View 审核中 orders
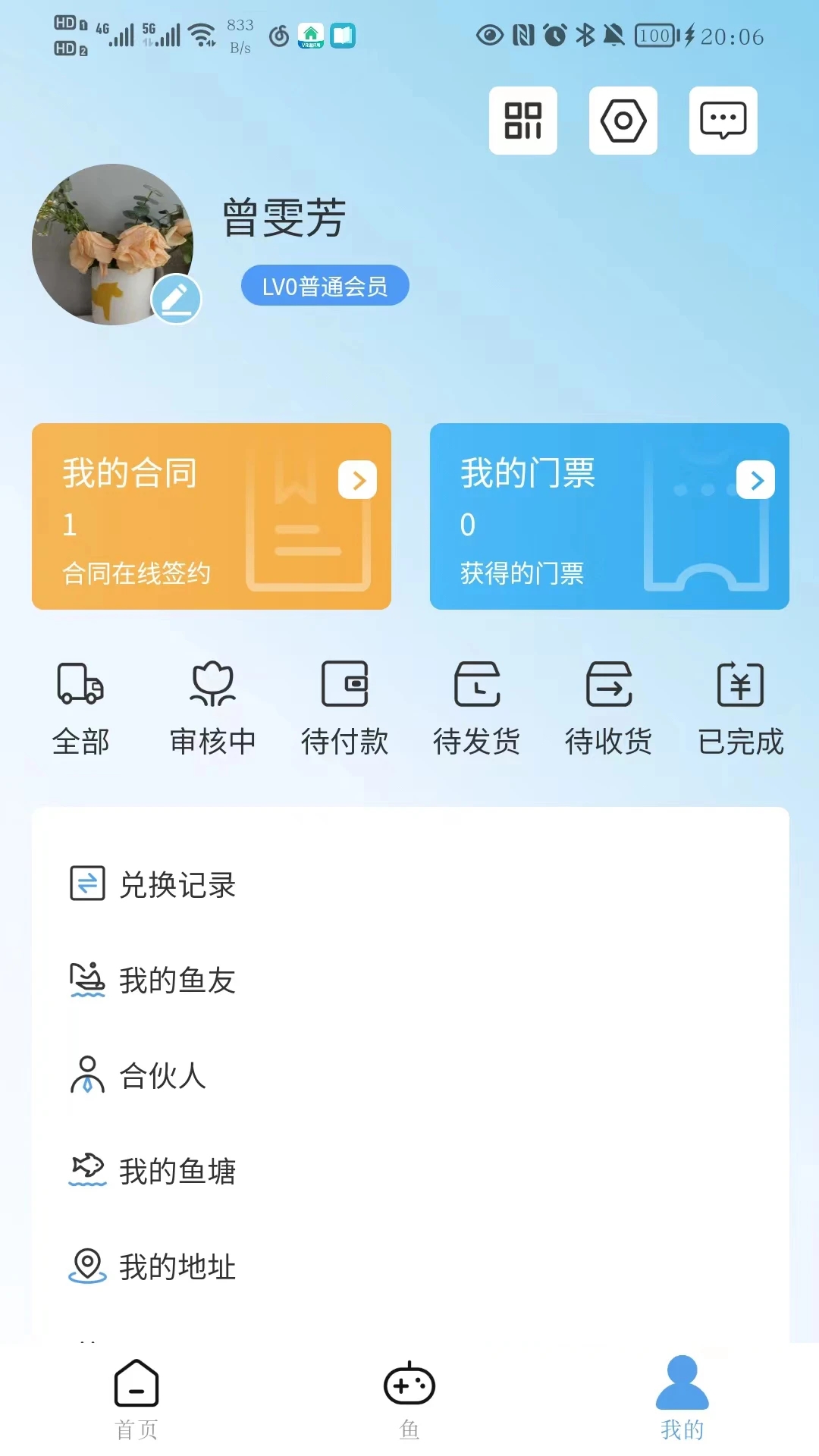The width and height of the screenshot is (819, 1456). tap(212, 708)
